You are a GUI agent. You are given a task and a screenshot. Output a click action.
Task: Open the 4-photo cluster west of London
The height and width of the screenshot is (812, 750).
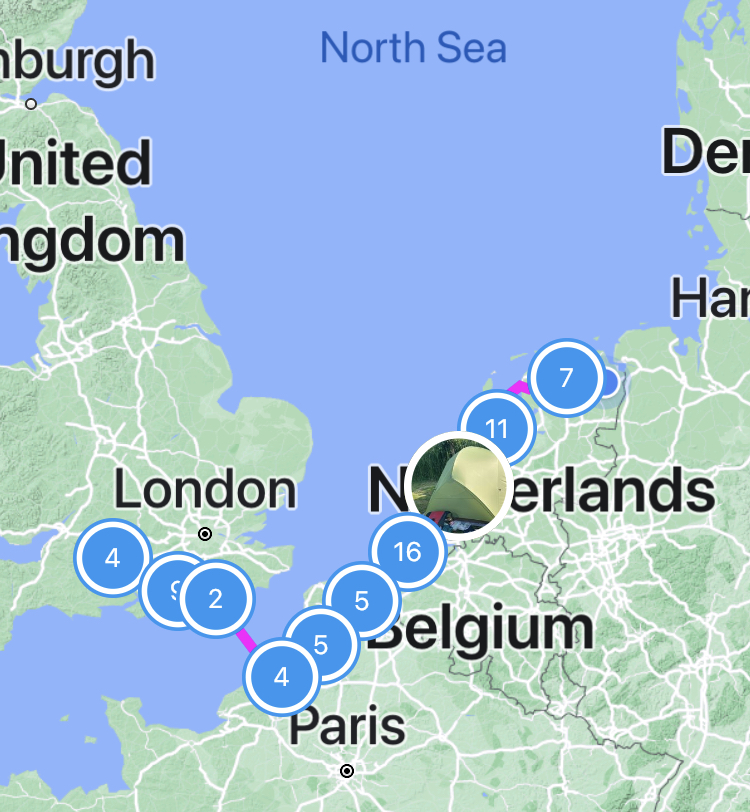112,558
